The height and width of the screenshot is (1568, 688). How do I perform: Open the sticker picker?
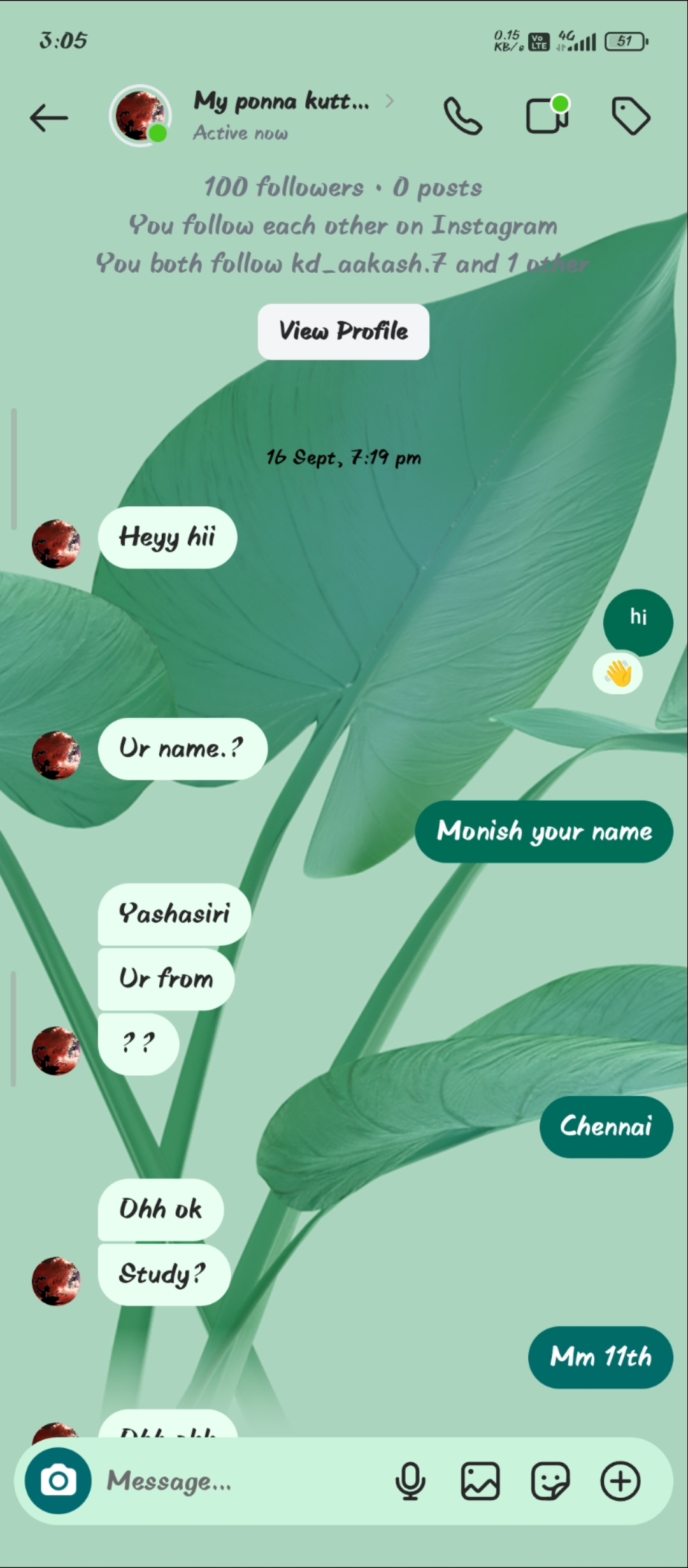[x=550, y=1481]
